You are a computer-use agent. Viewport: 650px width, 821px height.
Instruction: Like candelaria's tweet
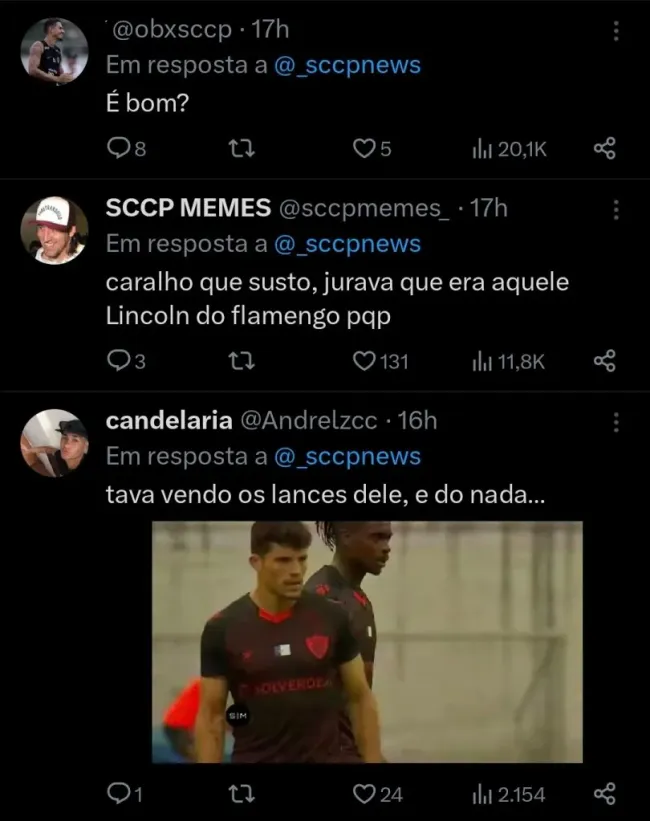(363, 794)
